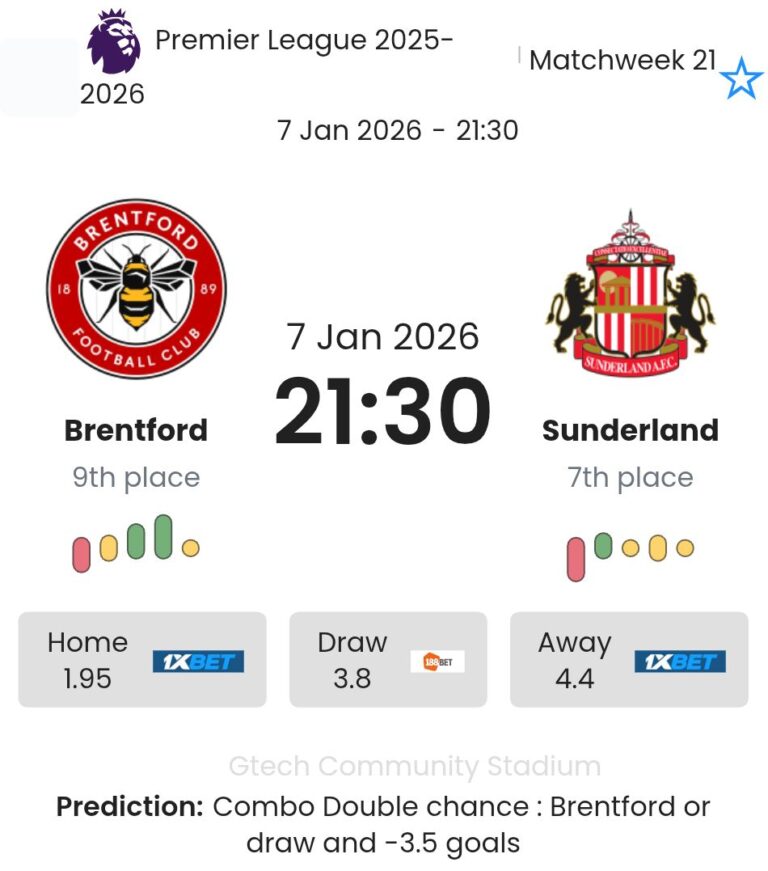Select the Away odds 4.4 button

tap(629, 660)
